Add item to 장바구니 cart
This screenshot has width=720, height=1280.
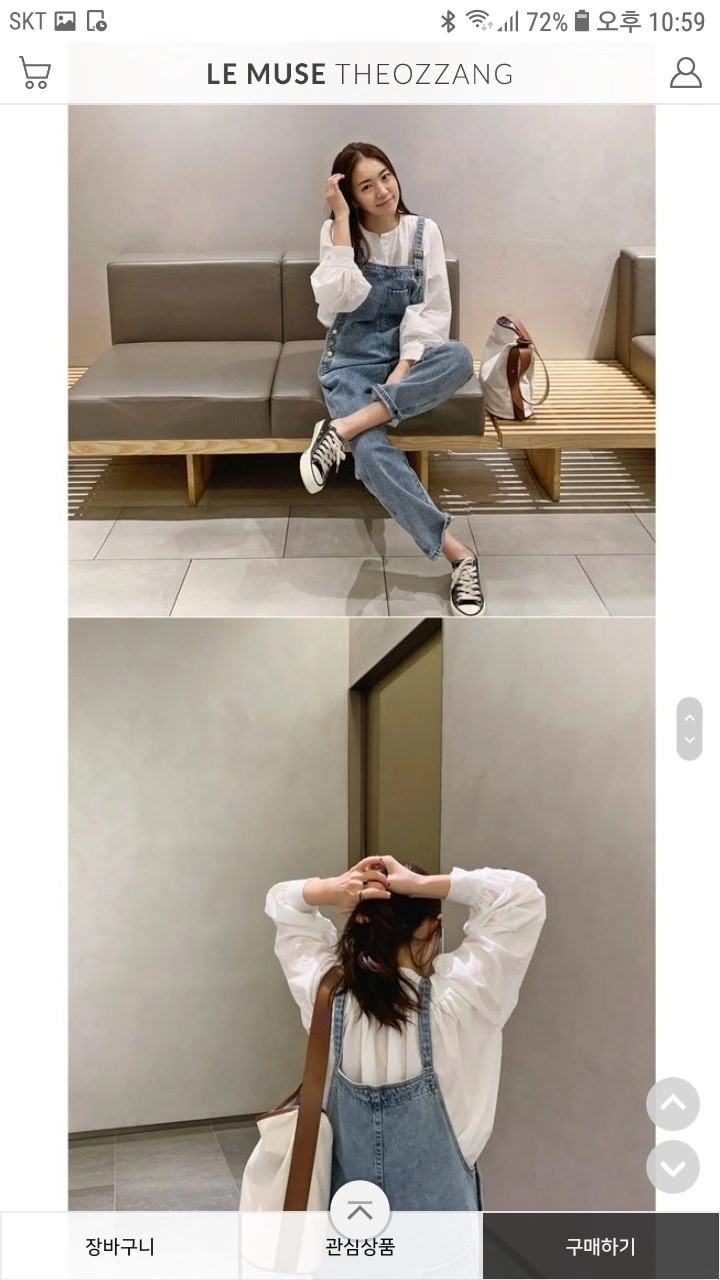pos(120,1246)
